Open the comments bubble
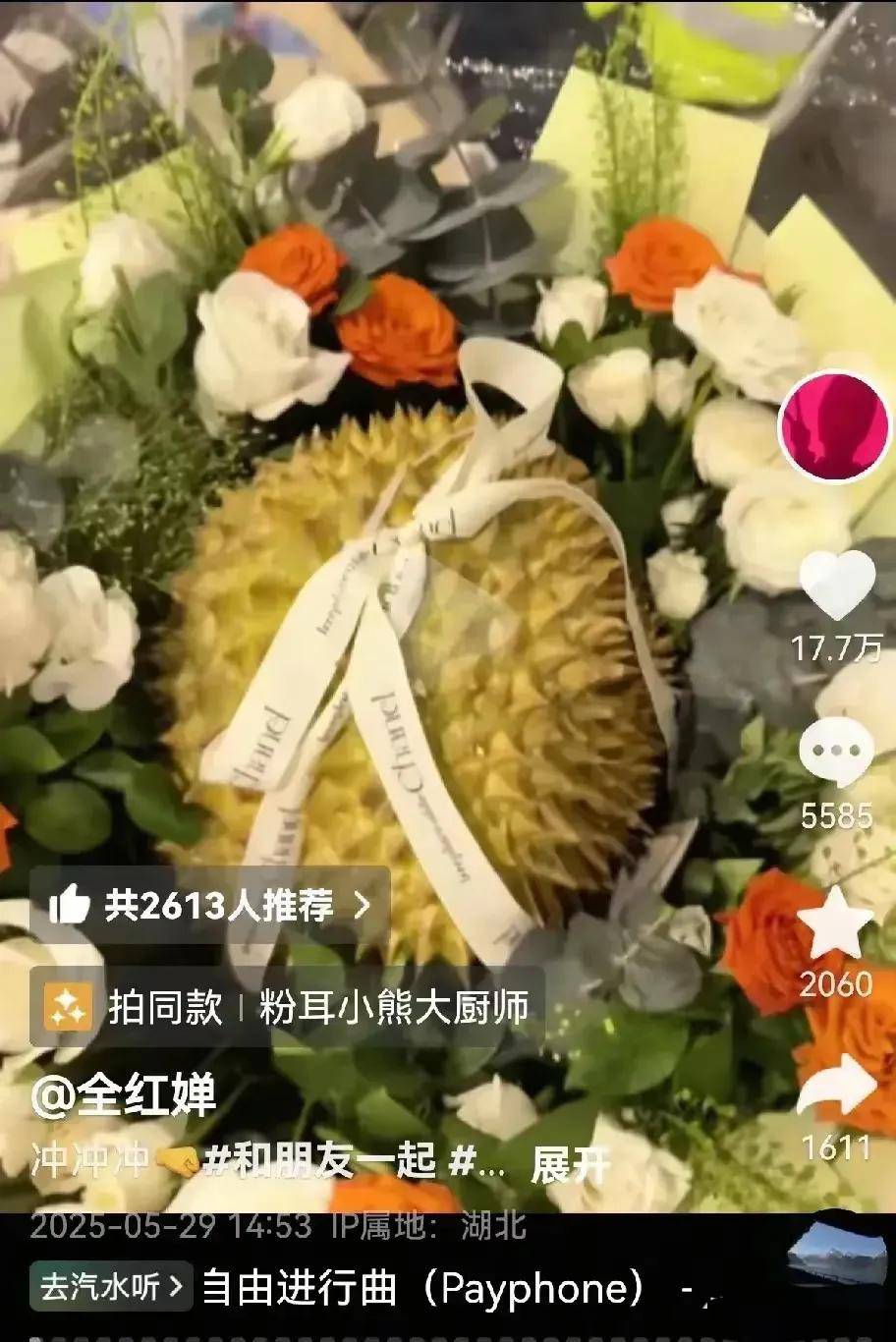The height and width of the screenshot is (1342, 896). click(836, 754)
